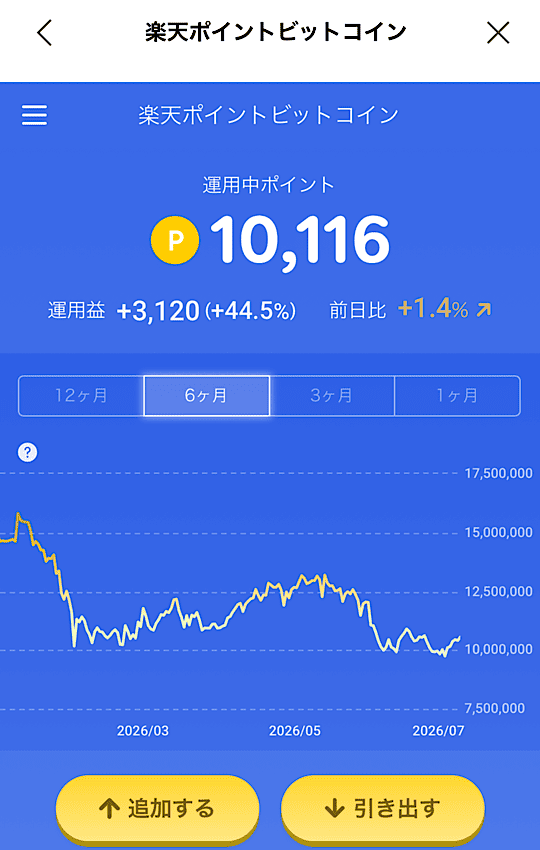Tap 追加する to add points
The width and height of the screenshot is (540, 850).
click(157, 809)
